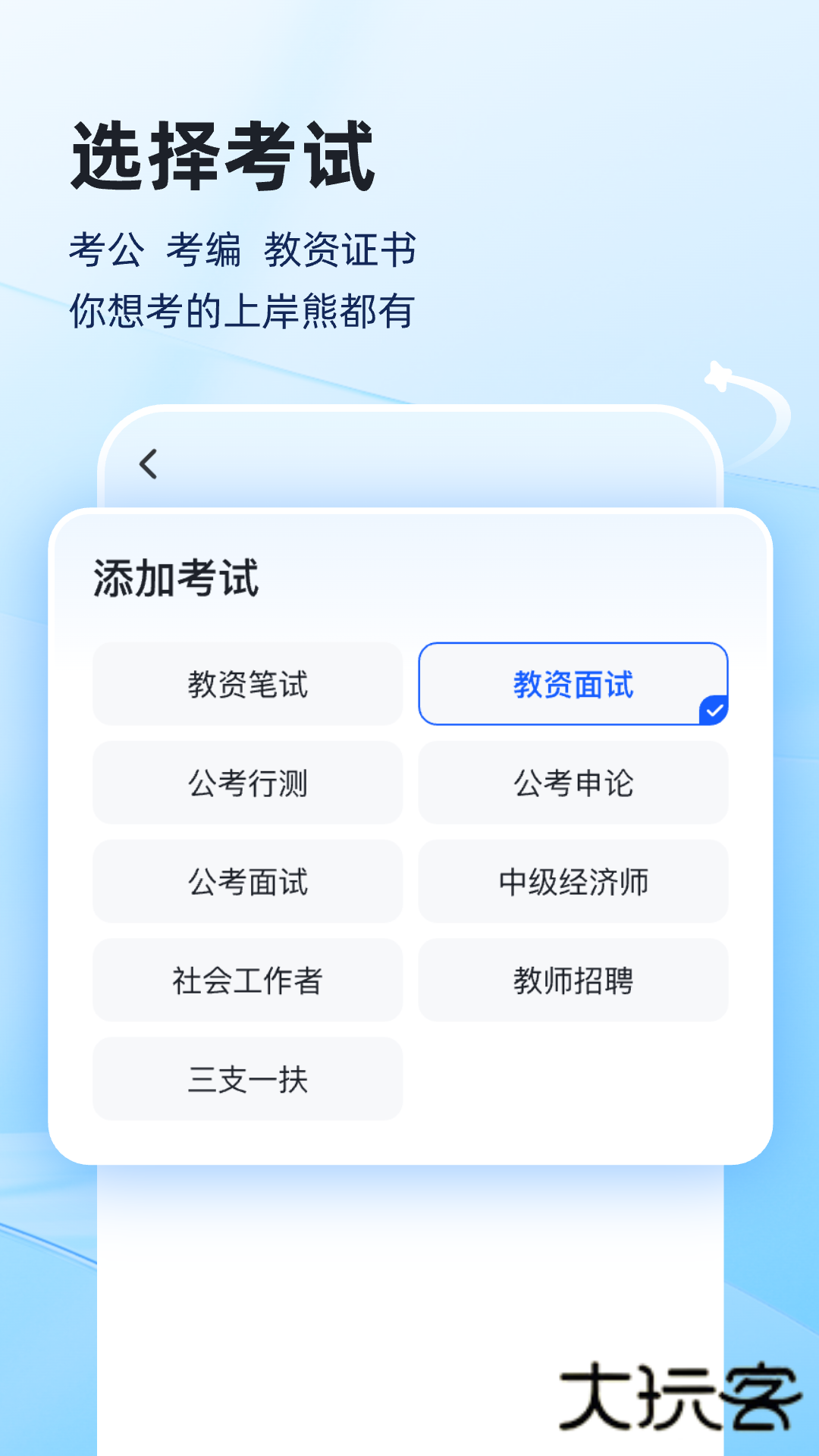Pick 社会工作者 from the exam options
The image size is (819, 1456).
(x=248, y=981)
